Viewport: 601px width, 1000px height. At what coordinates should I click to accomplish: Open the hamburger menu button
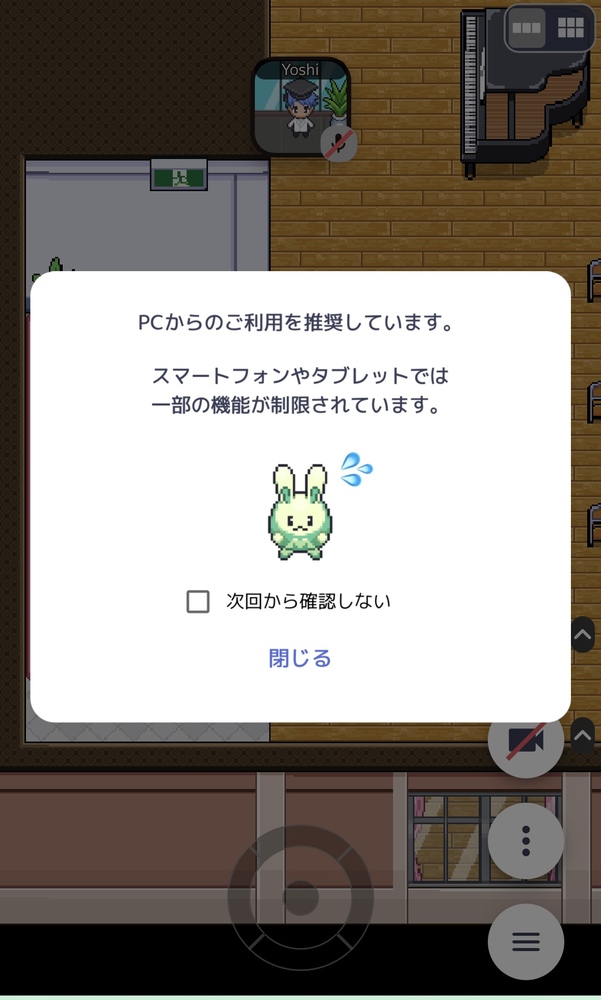pyautogui.click(x=526, y=942)
